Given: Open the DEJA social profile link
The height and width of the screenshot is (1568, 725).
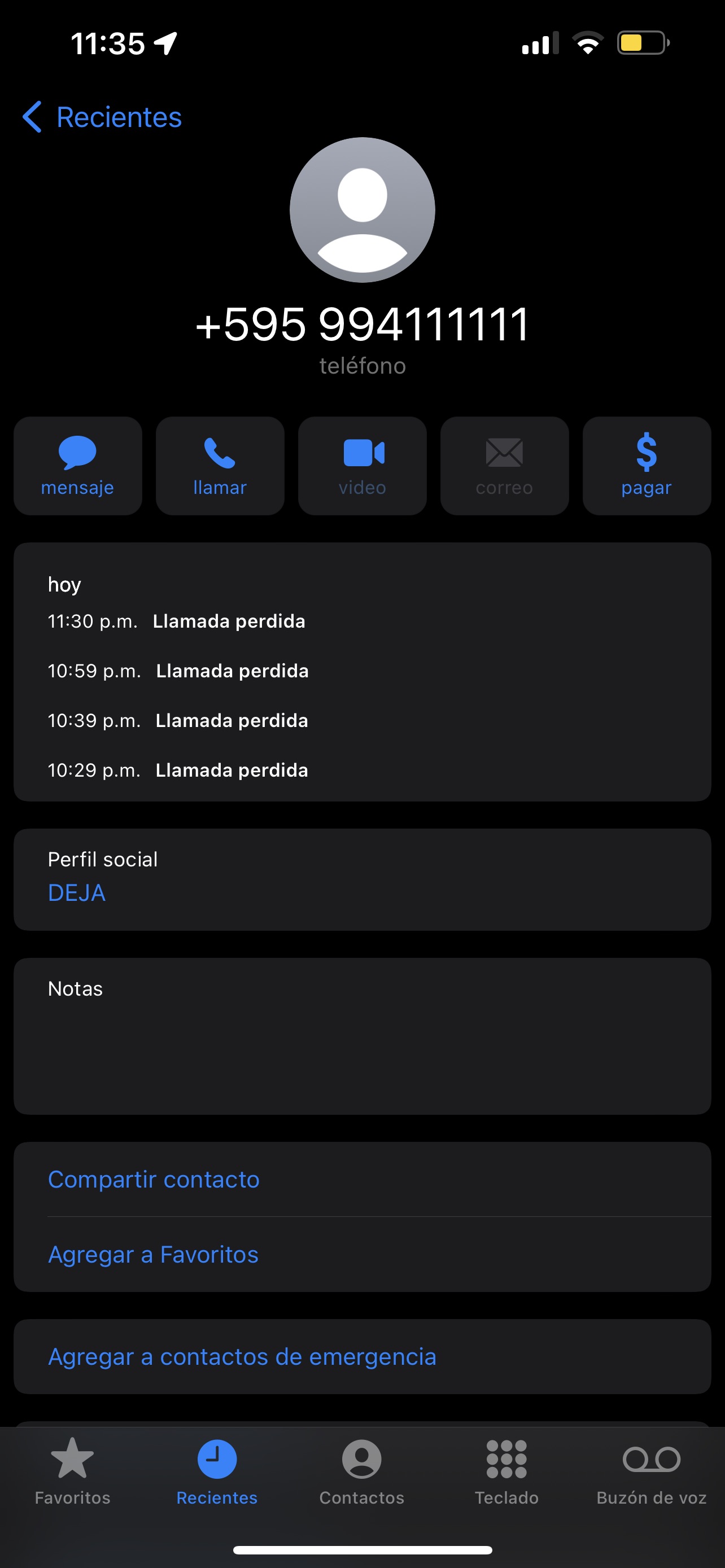Looking at the screenshot, I should pyautogui.click(x=77, y=892).
